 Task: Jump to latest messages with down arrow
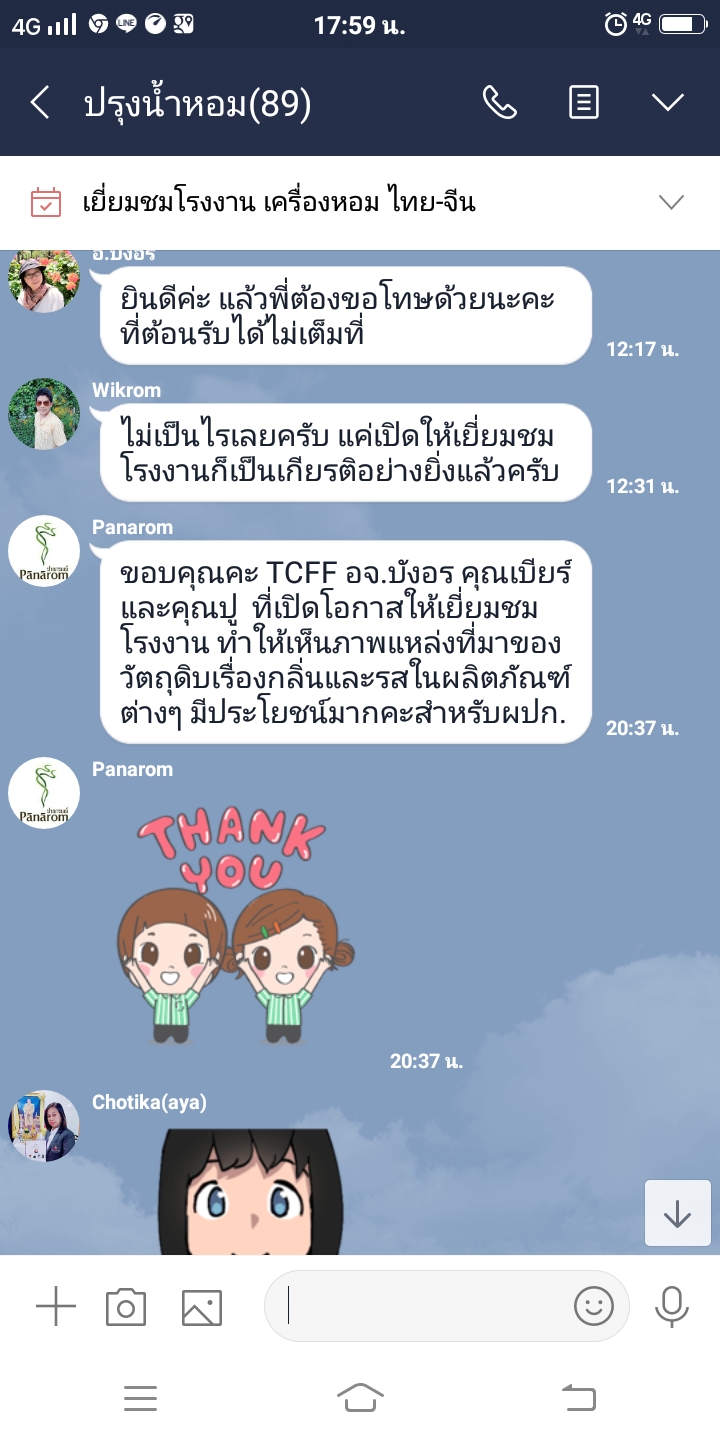tap(677, 1213)
